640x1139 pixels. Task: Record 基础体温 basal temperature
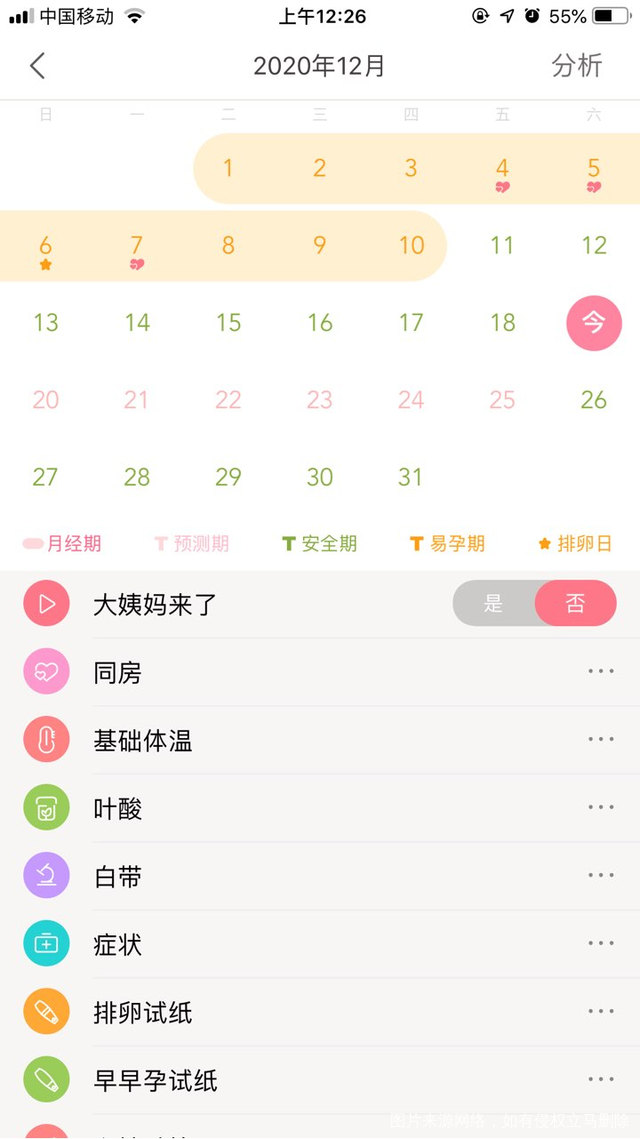point(320,741)
